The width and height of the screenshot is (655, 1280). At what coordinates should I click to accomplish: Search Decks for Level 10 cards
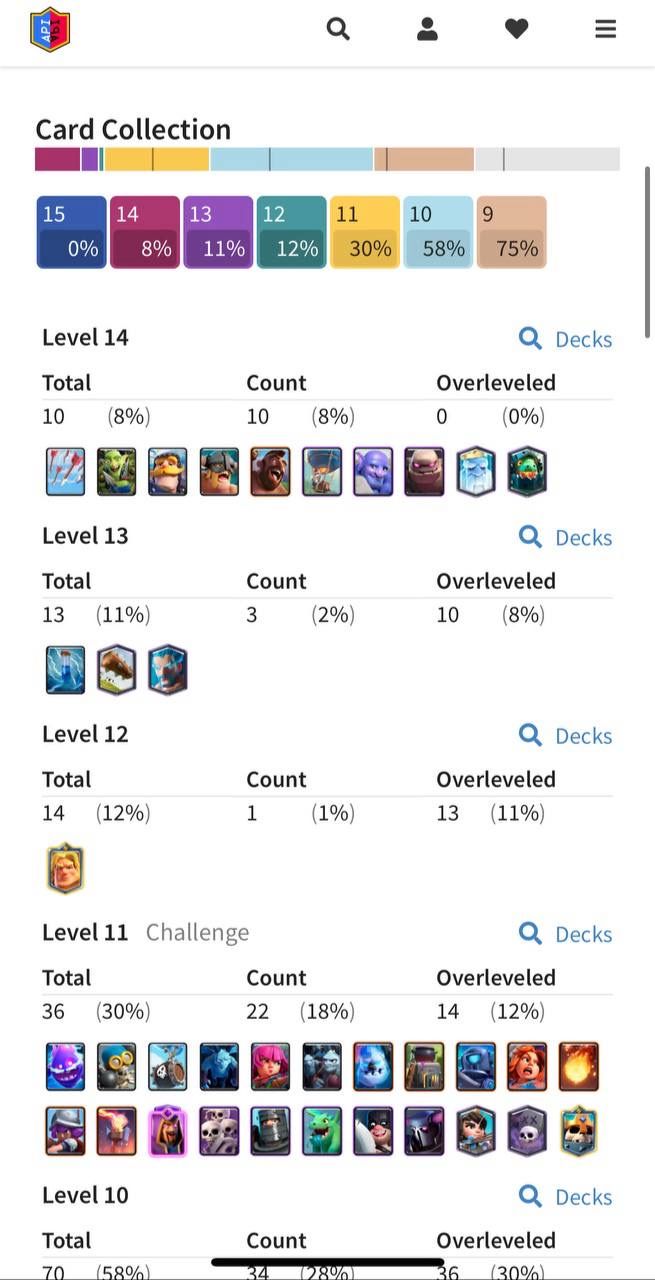pos(566,1197)
